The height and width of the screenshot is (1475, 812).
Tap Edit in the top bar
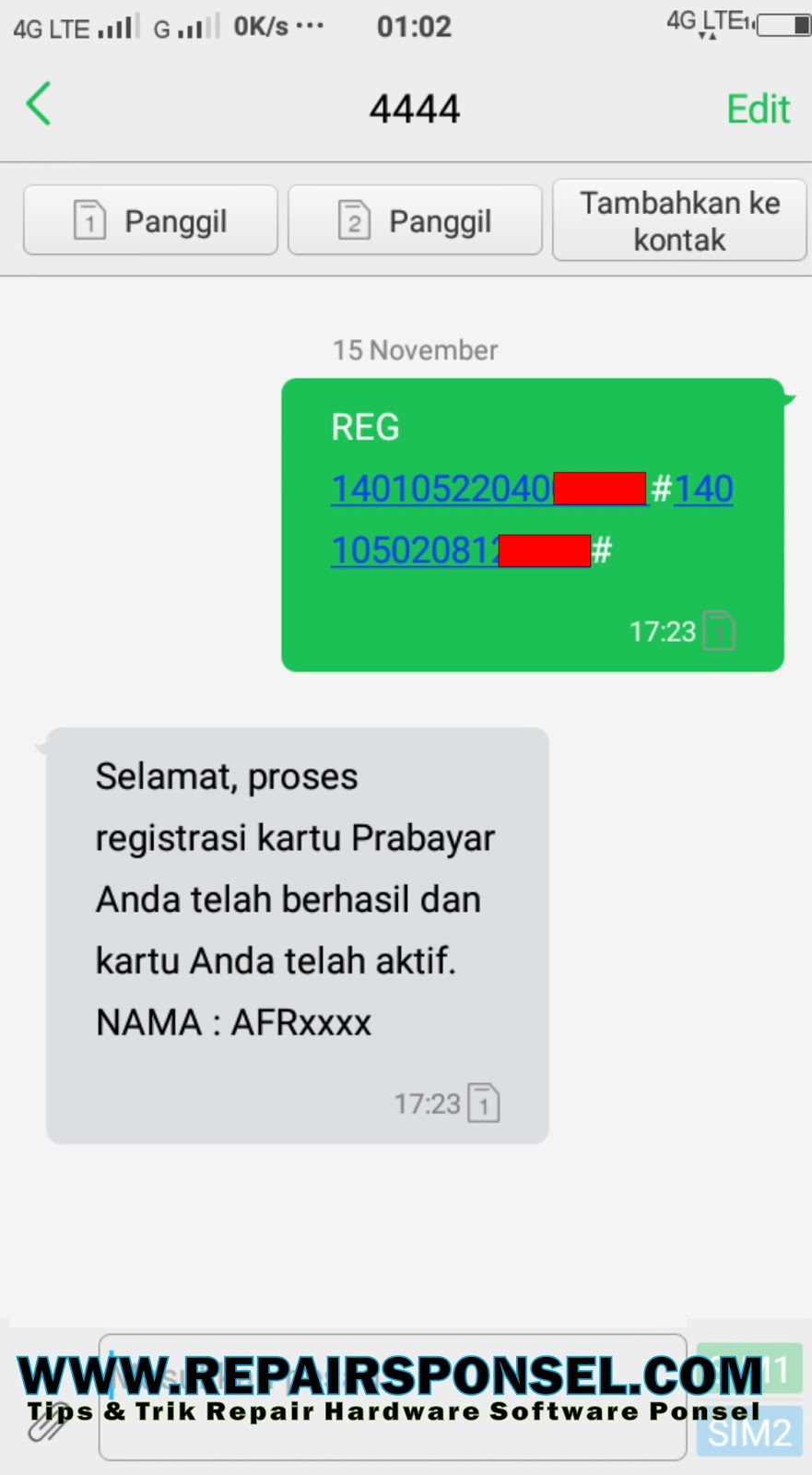(x=758, y=109)
